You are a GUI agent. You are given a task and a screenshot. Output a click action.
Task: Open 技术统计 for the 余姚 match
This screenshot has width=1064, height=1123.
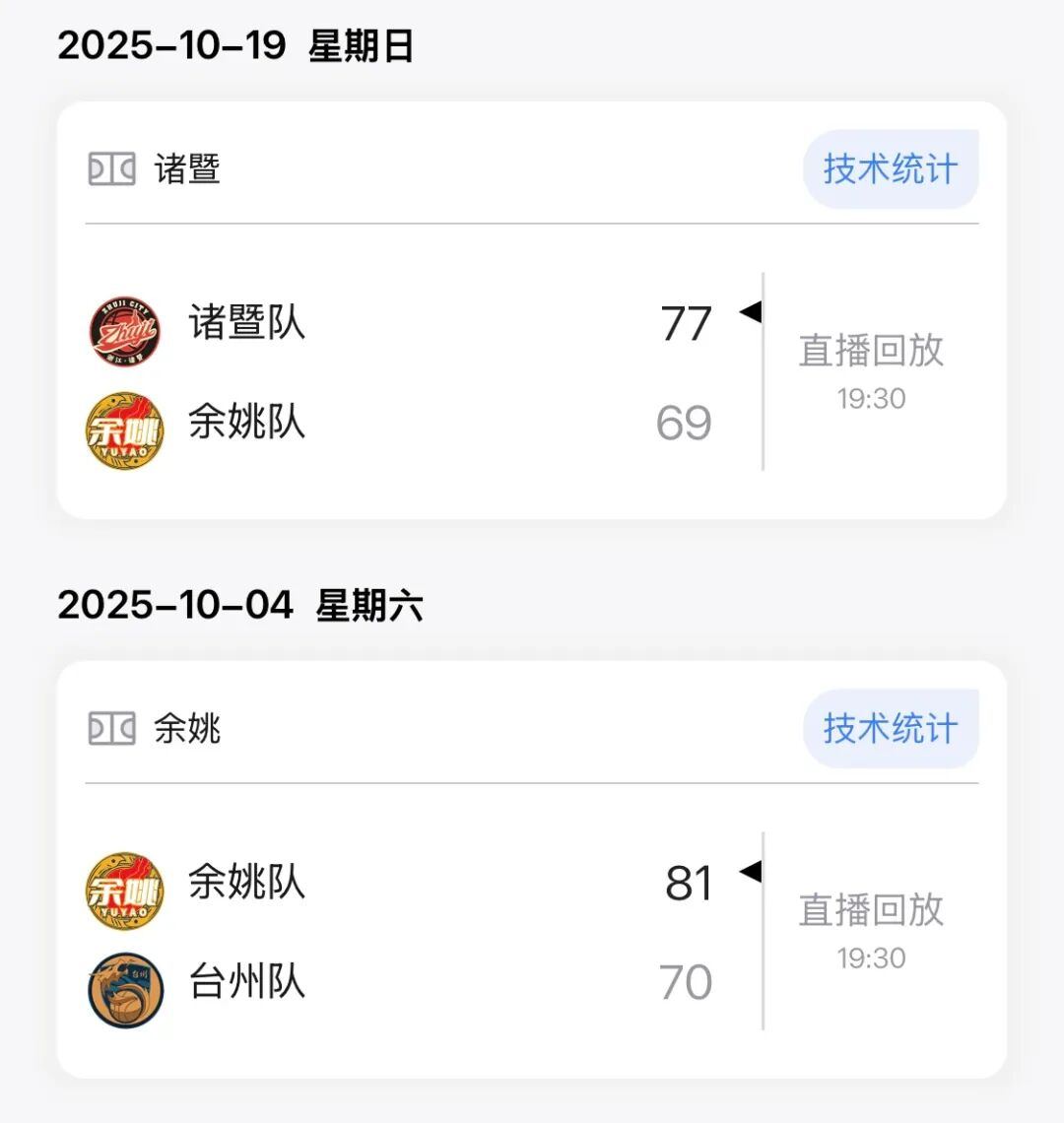(x=890, y=728)
